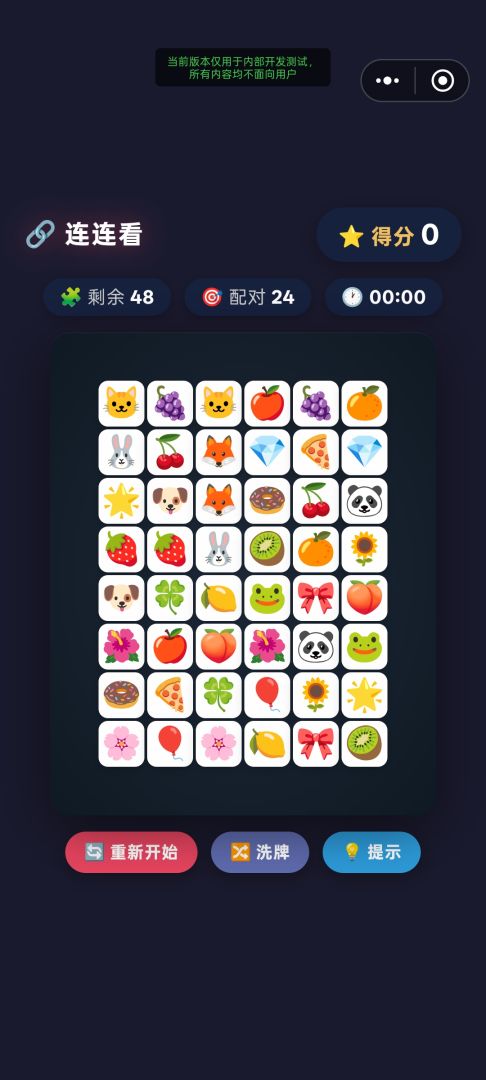The image size is (486, 1080).
Task: Pick the dog tile beside the four-leaf clover
Action: click(121, 598)
